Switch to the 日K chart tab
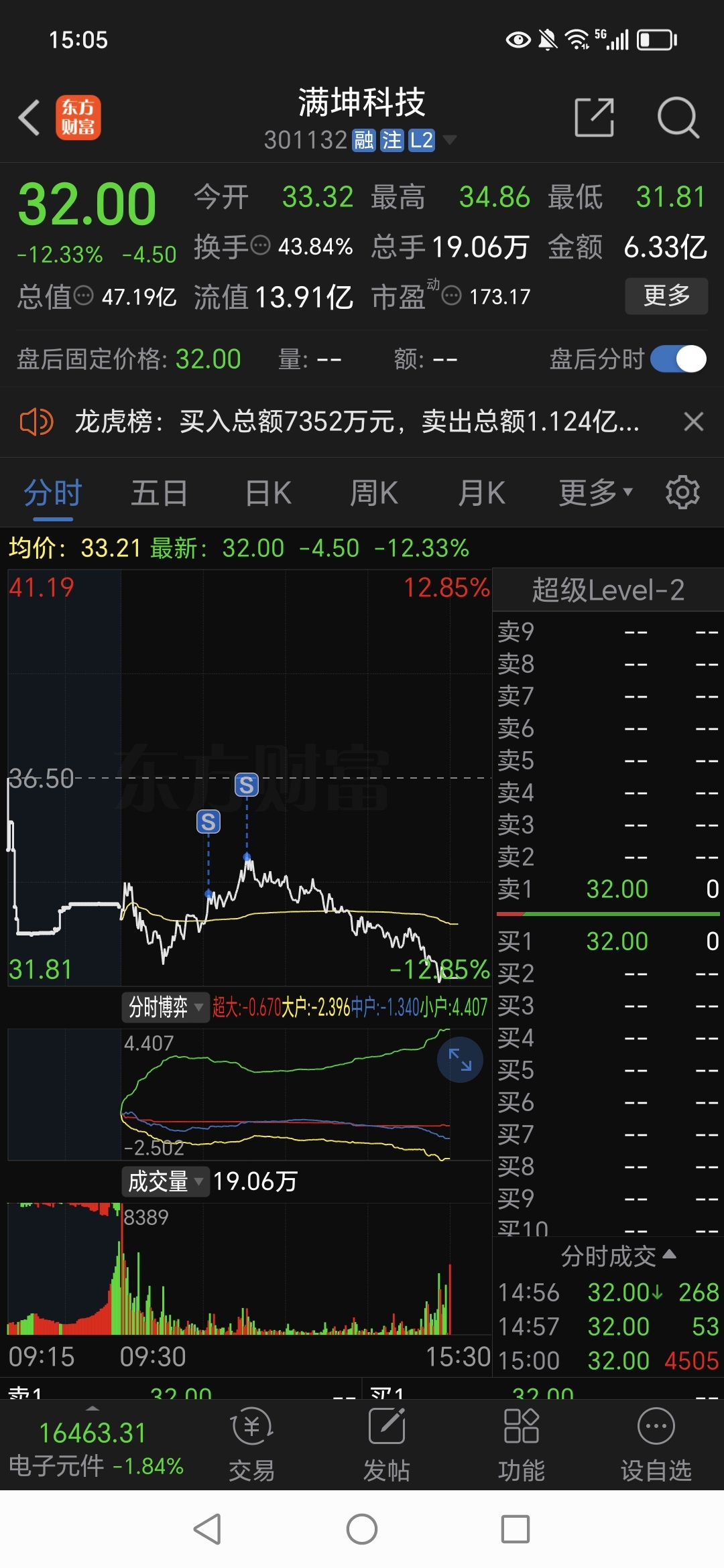The height and width of the screenshot is (1568, 724). point(268,494)
